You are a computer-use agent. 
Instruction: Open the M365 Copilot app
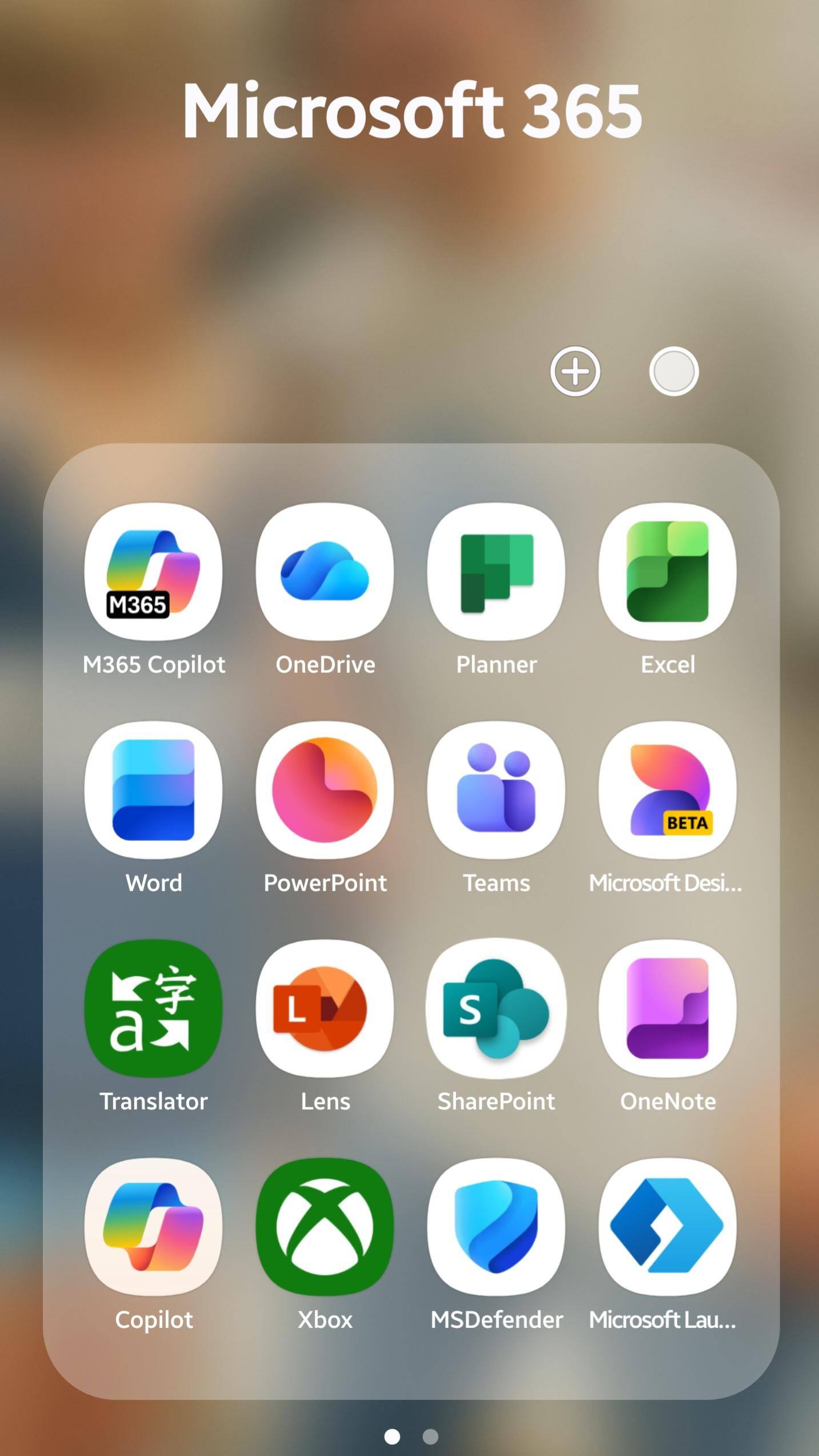click(x=153, y=572)
